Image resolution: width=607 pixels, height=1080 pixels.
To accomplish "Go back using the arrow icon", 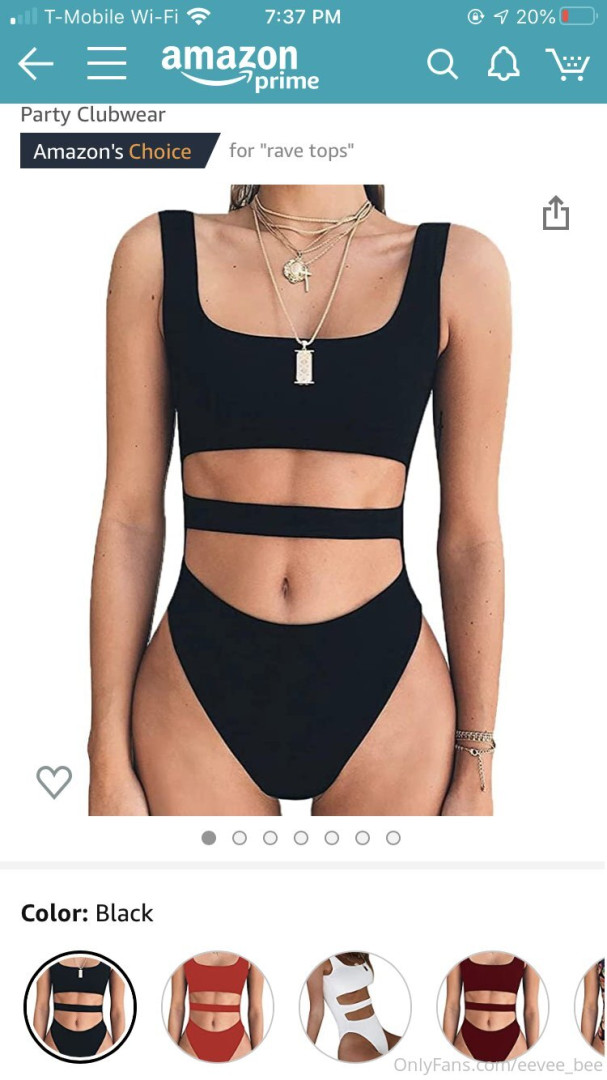I will (36, 64).
